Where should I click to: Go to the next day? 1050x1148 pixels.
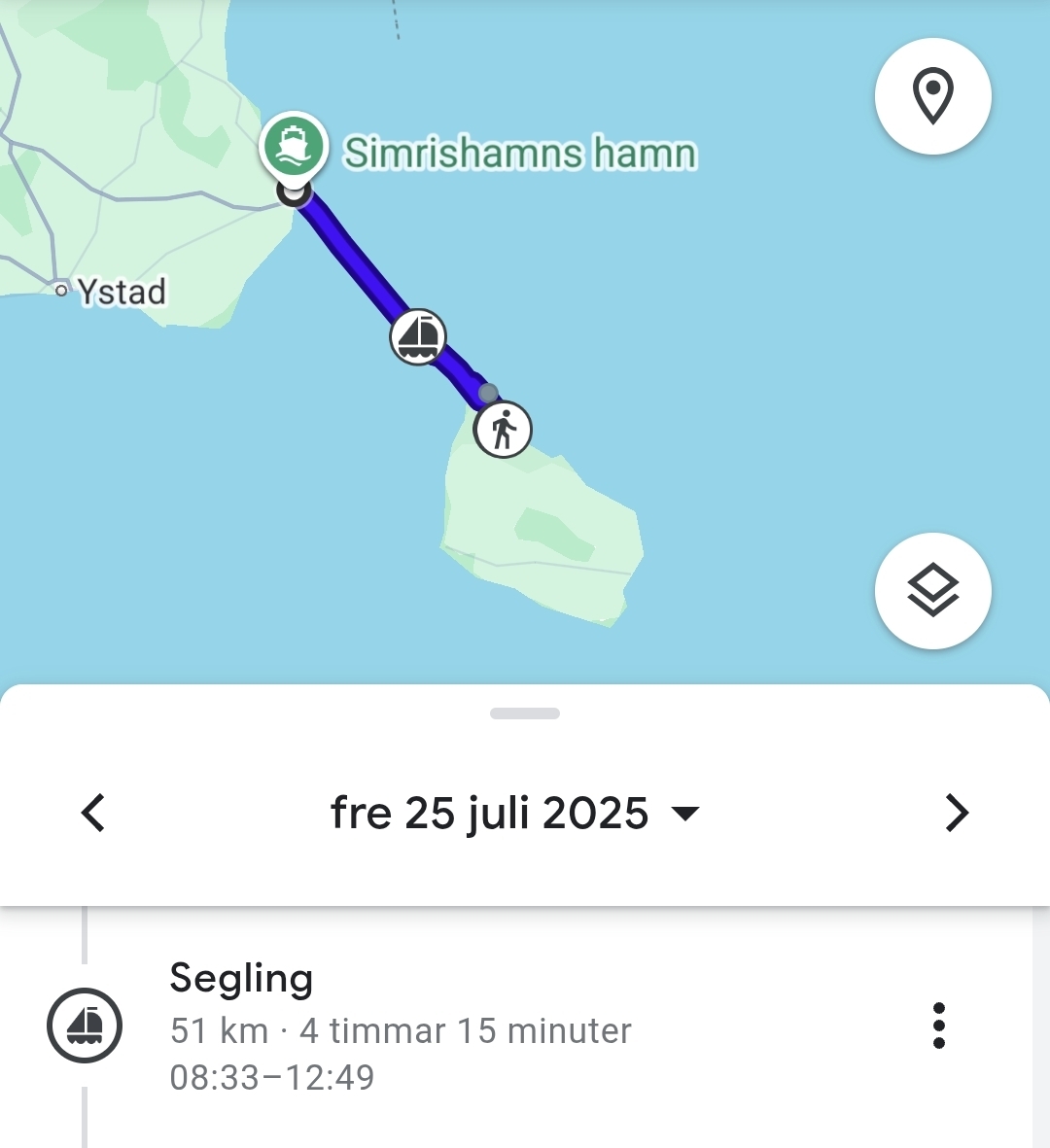tap(957, 813)
